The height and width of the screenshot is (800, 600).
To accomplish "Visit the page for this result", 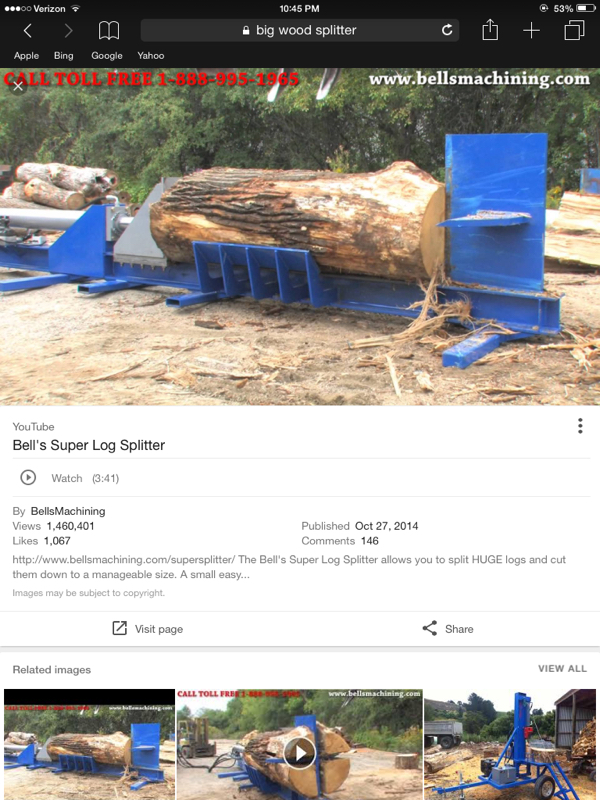I will pos(147,629).
